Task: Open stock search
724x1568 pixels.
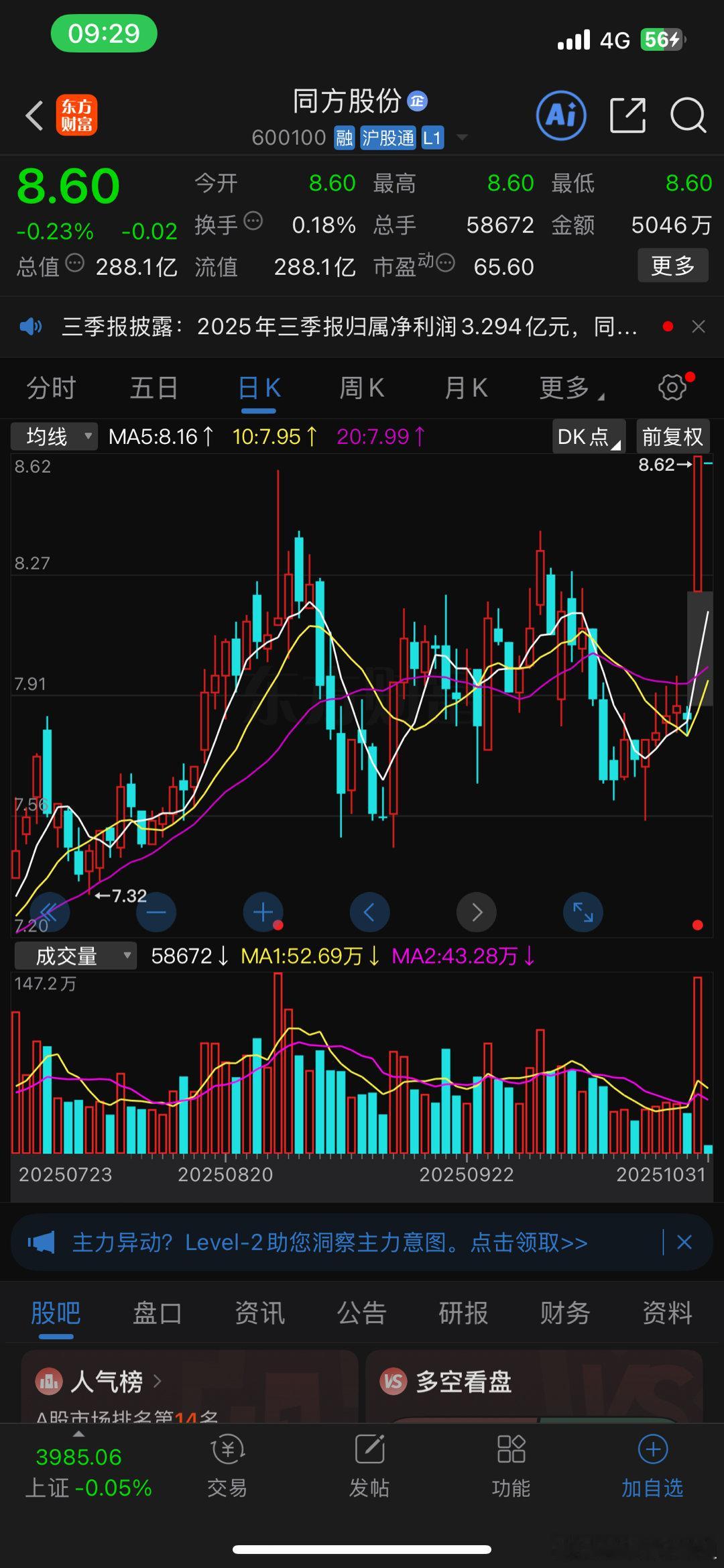Action: (x=688, y=115)
